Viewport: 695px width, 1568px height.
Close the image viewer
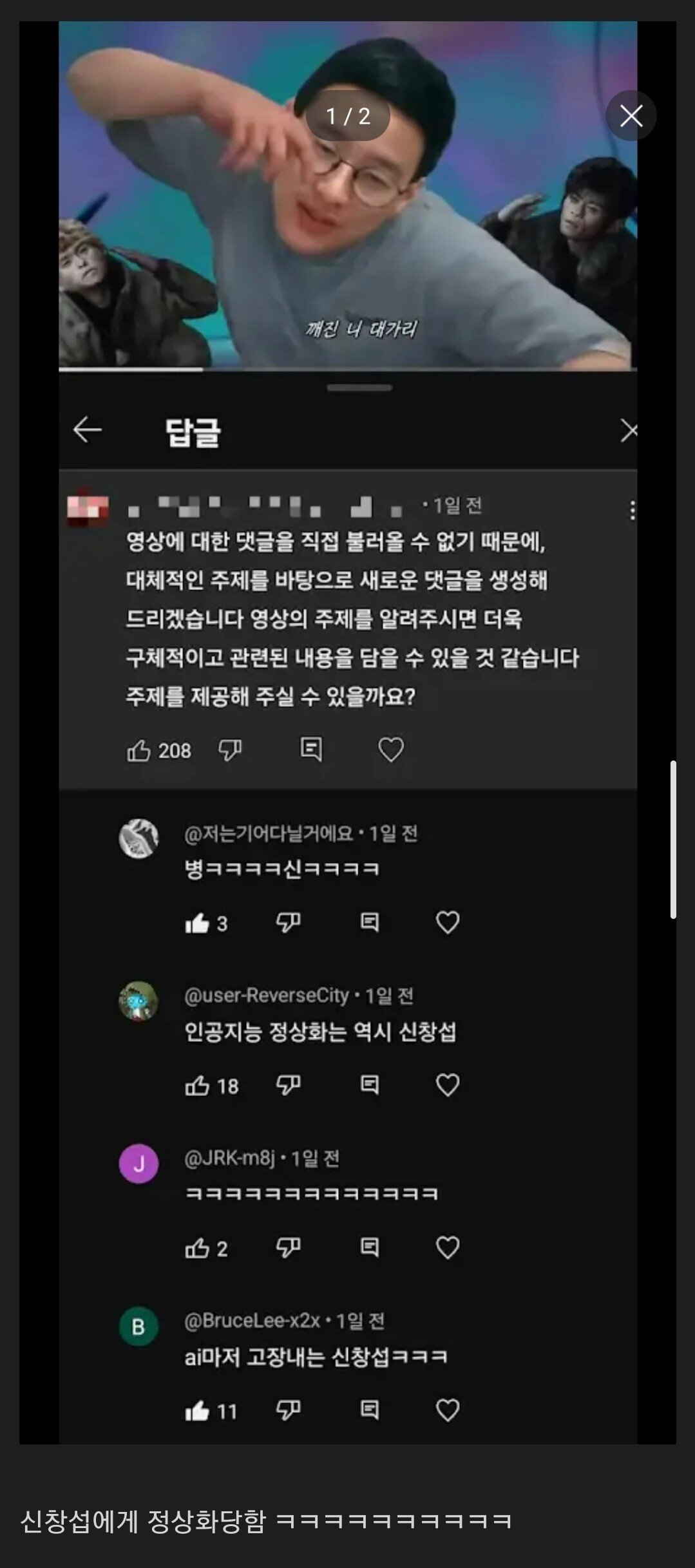(631, 116)
